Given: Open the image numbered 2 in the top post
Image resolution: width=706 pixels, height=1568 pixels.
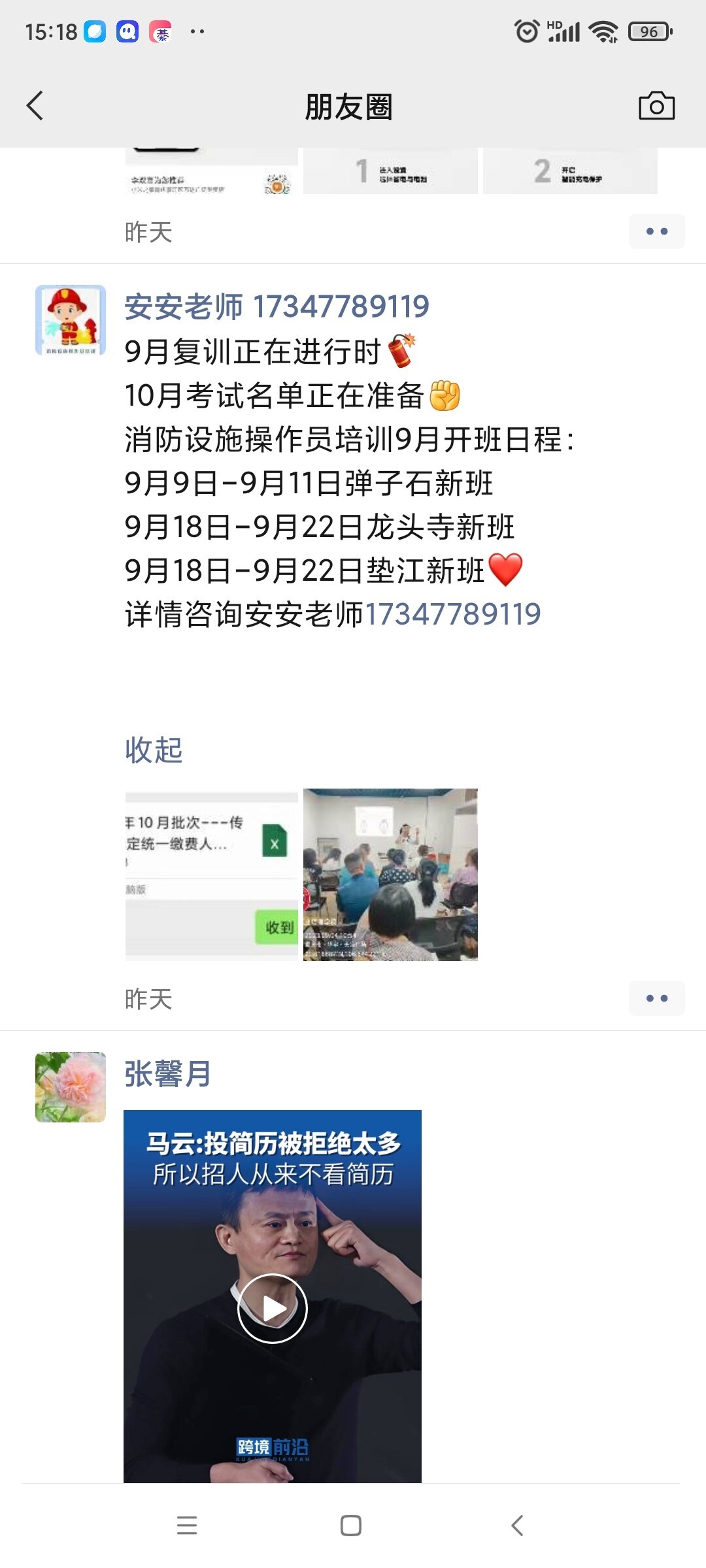Looking at the screenshot, I should [x=570, y=171].
